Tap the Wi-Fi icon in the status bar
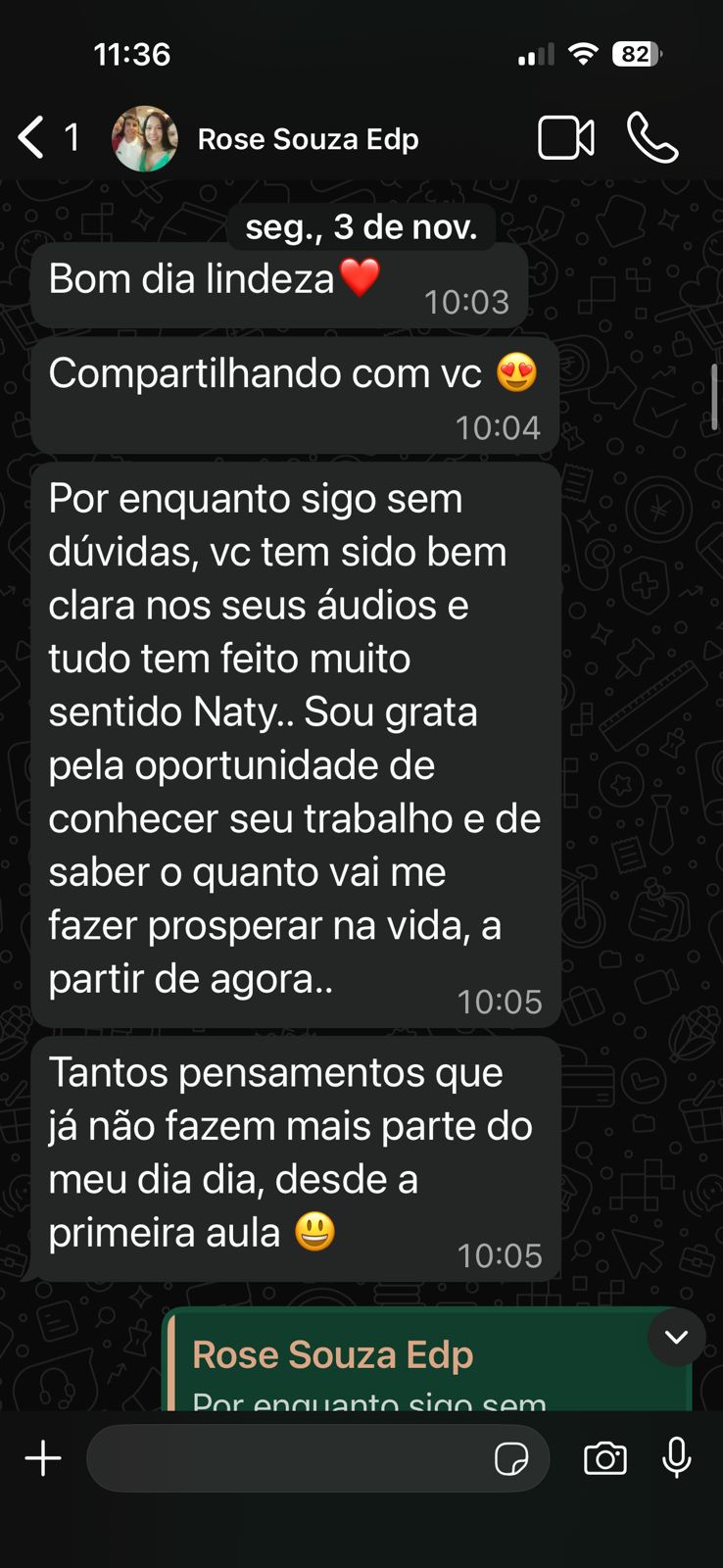Screen dimensions: 723x1568 (x=583, y=55)
